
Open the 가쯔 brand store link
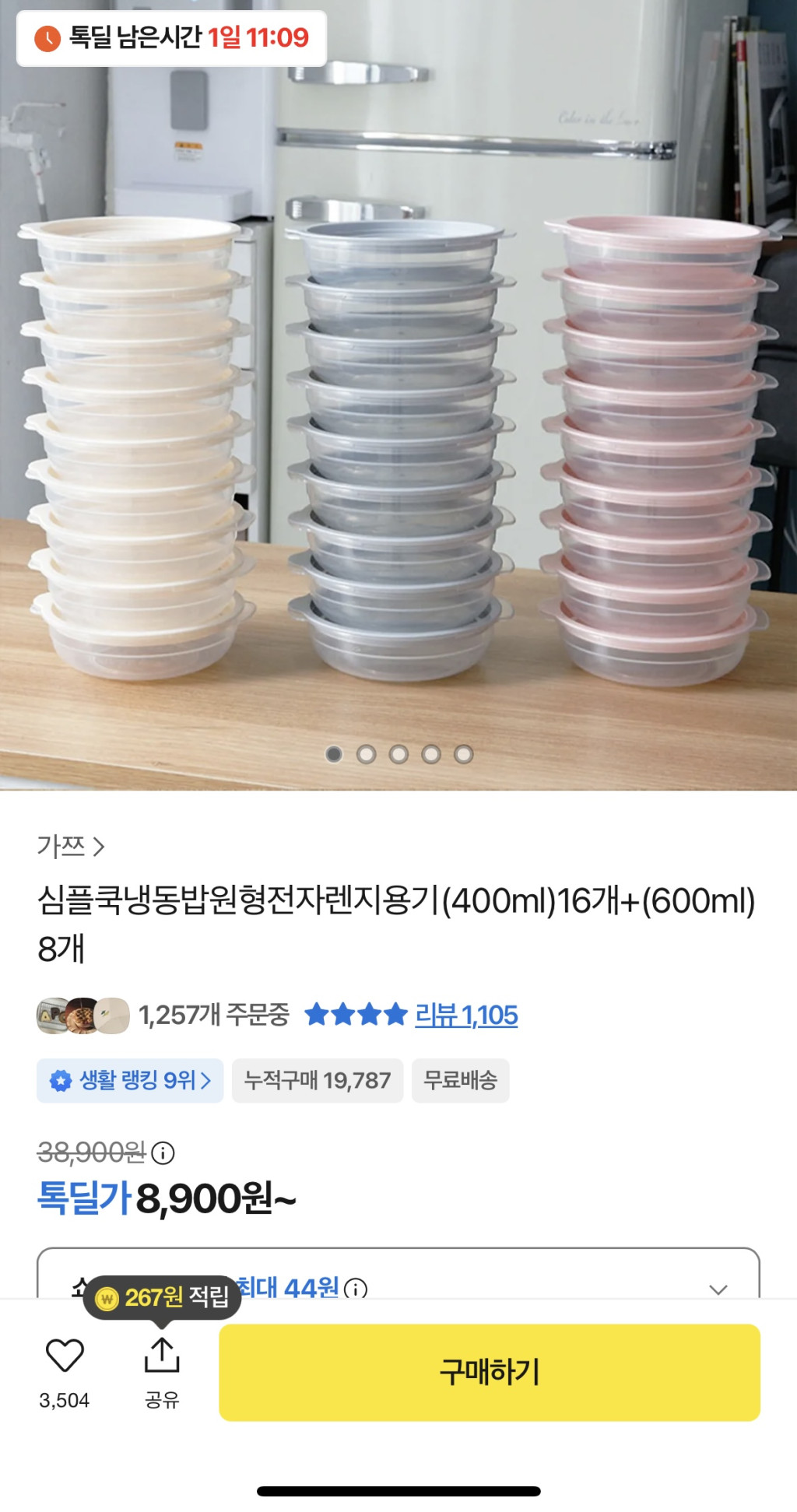click(70, 846)
